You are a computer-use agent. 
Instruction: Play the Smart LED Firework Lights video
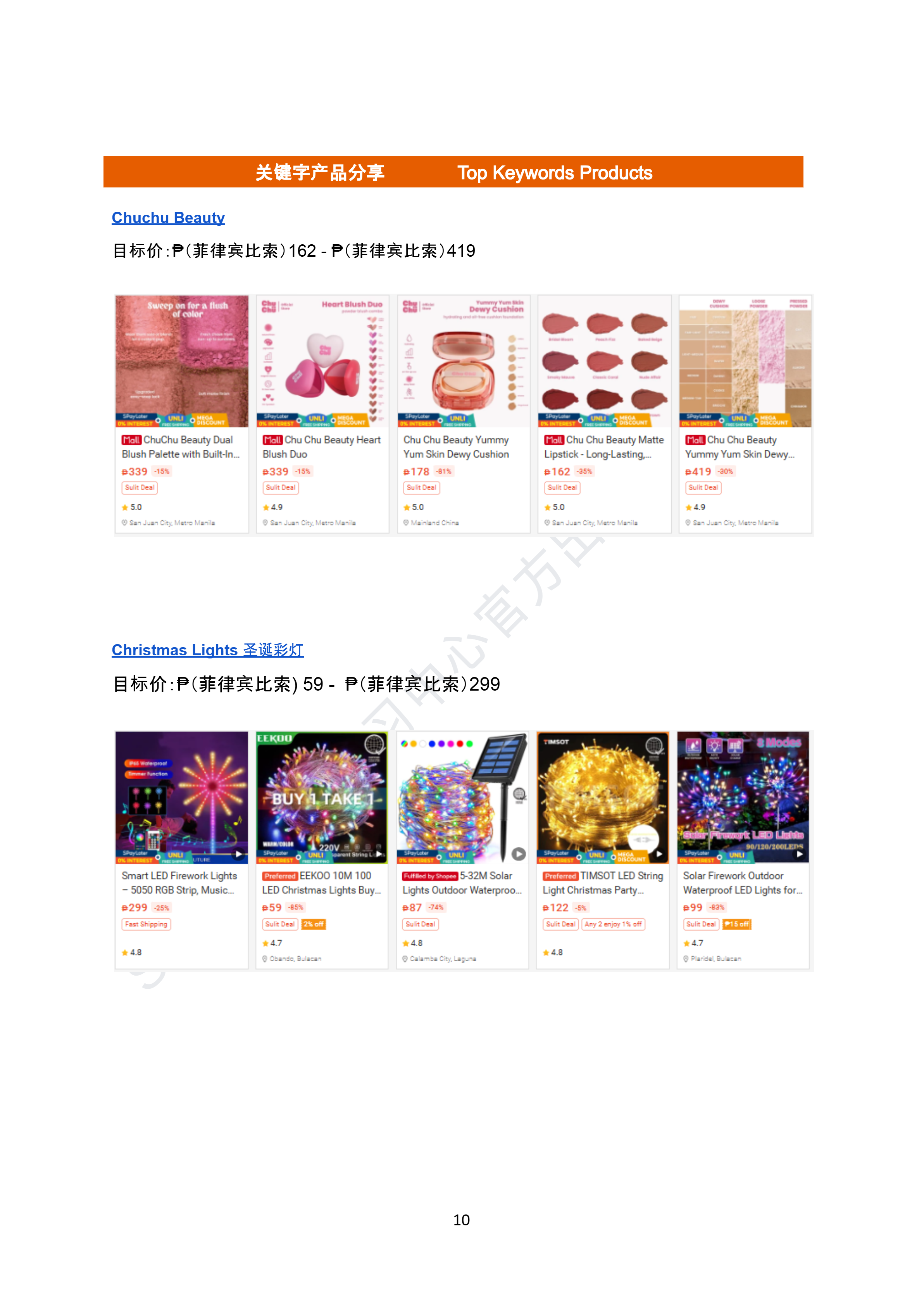[x=239, y=855]
